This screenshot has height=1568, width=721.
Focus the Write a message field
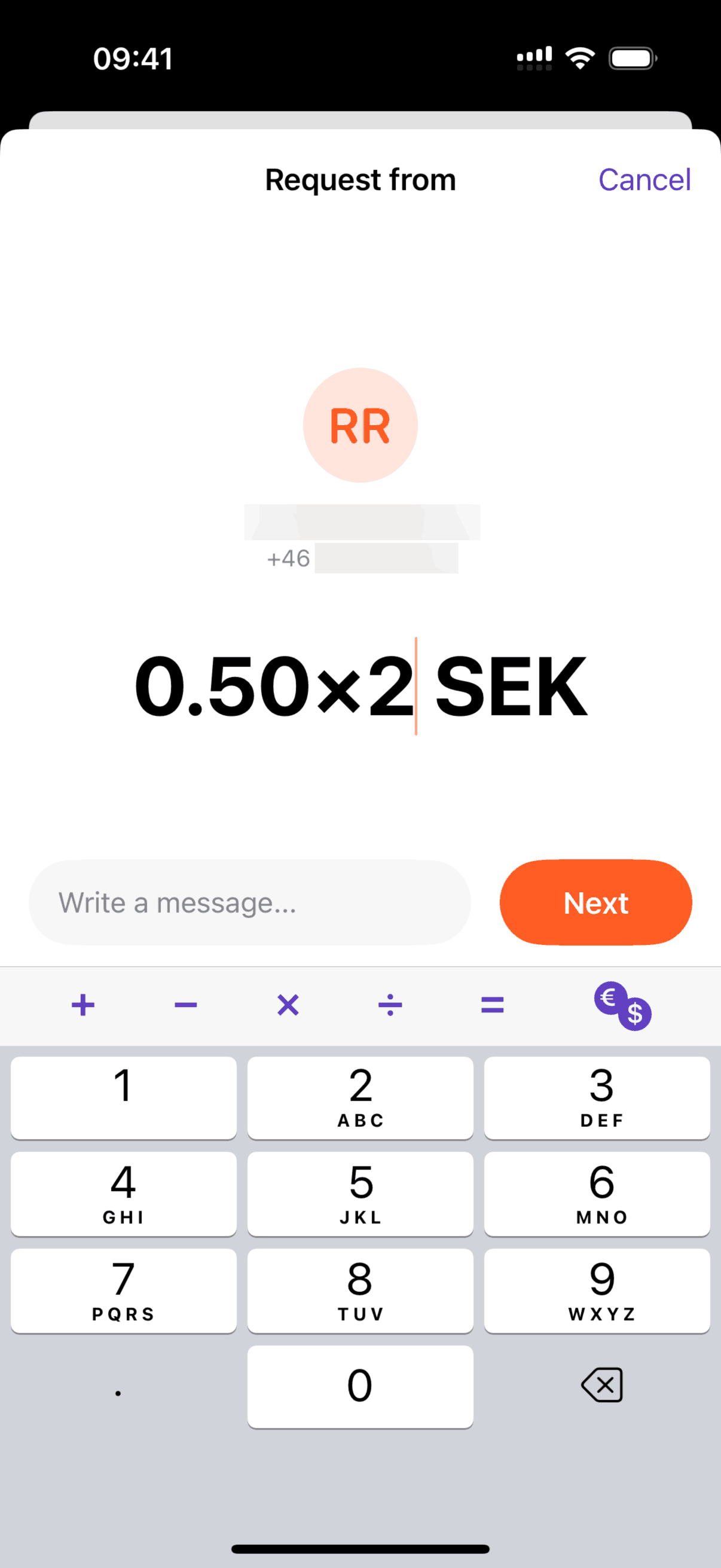tap(249, 902)
